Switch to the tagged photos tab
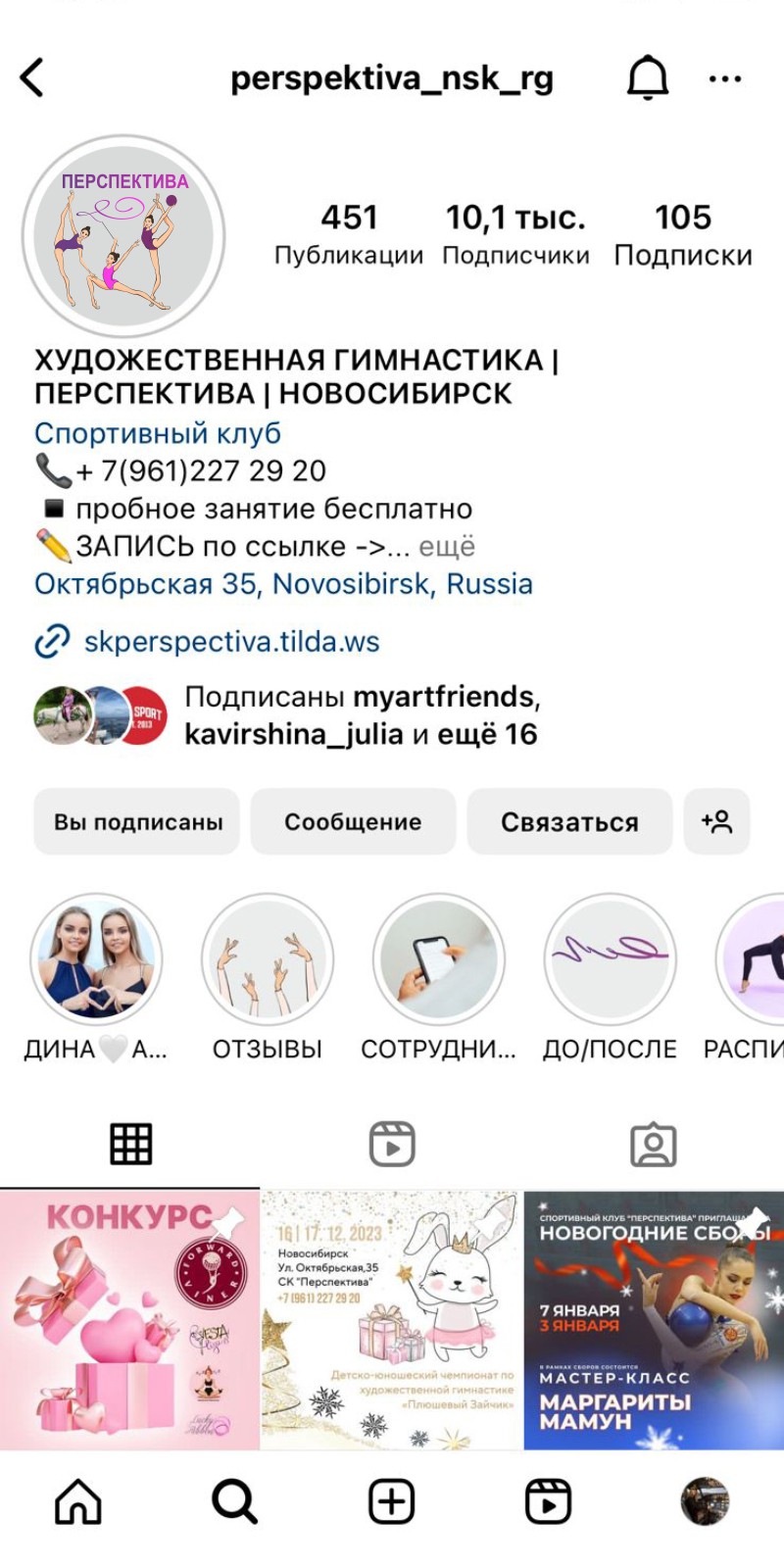784x1568 pixels. click(x=653, y=1144)
